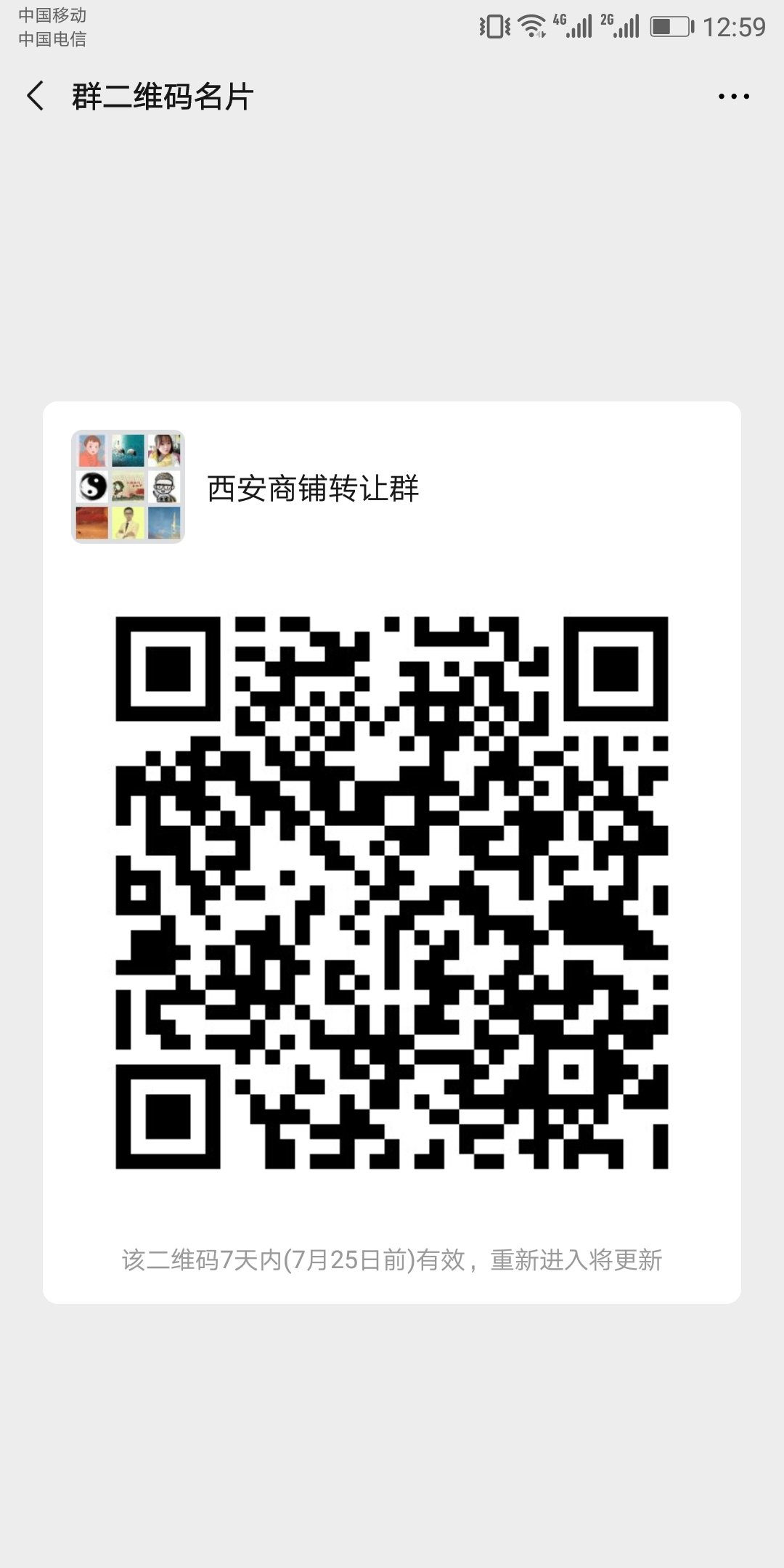Open the three-dot overflow menu
This screenshot has height=1568, width=784.
click(x=733, y=96)
